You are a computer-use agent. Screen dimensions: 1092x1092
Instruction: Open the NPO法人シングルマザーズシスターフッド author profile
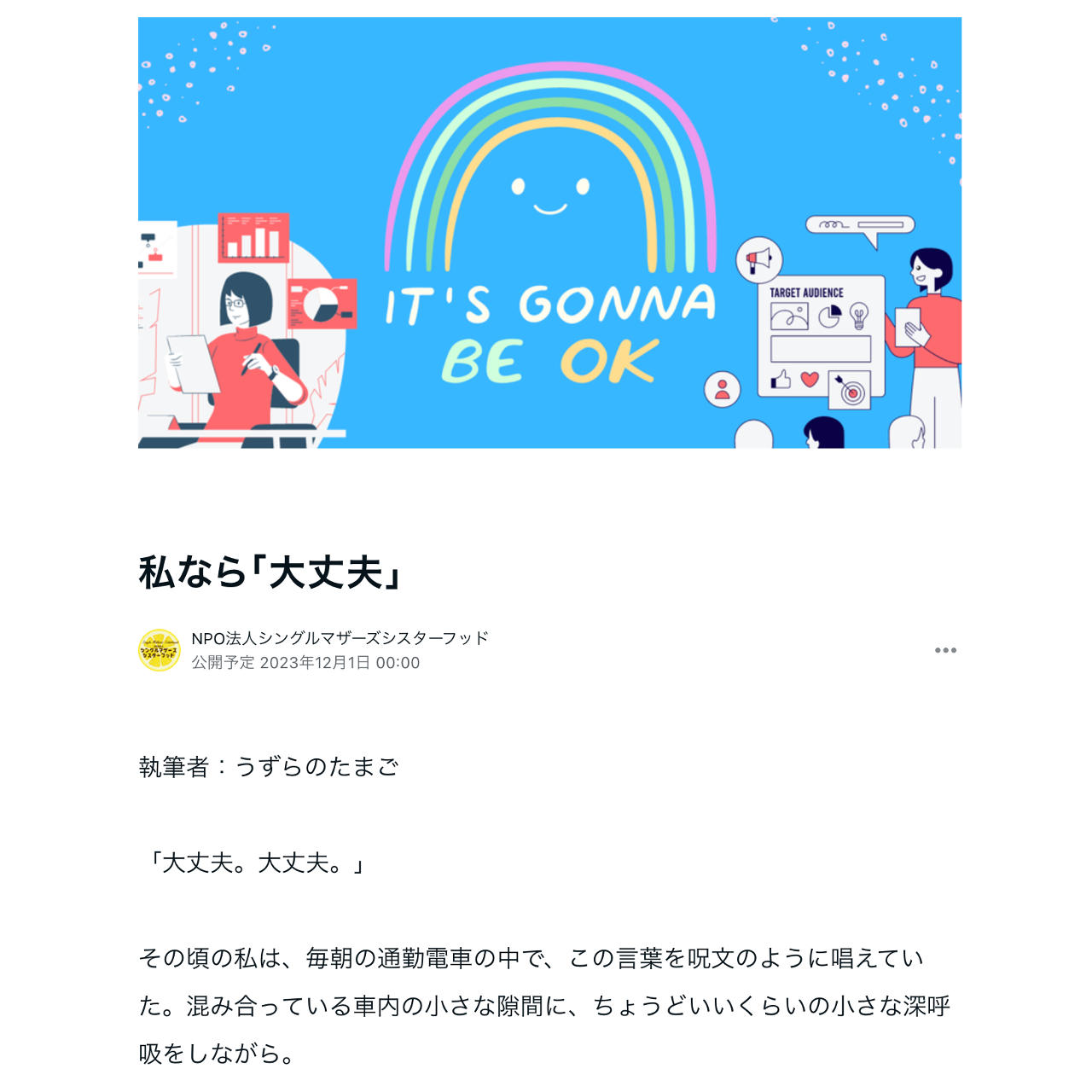tap(340, 638)
